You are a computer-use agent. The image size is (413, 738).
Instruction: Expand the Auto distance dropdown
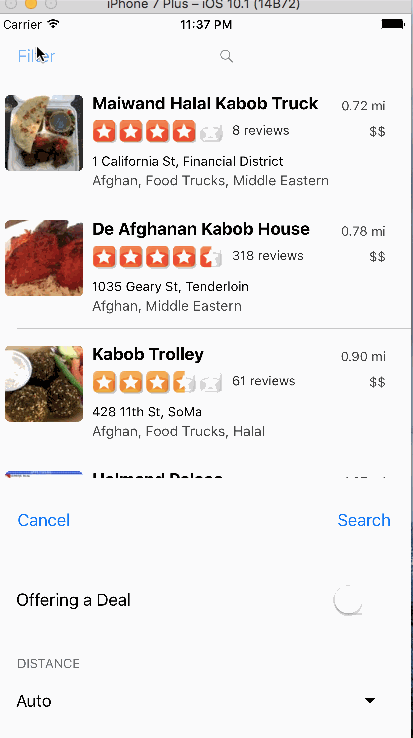click(x=205, y=701)
